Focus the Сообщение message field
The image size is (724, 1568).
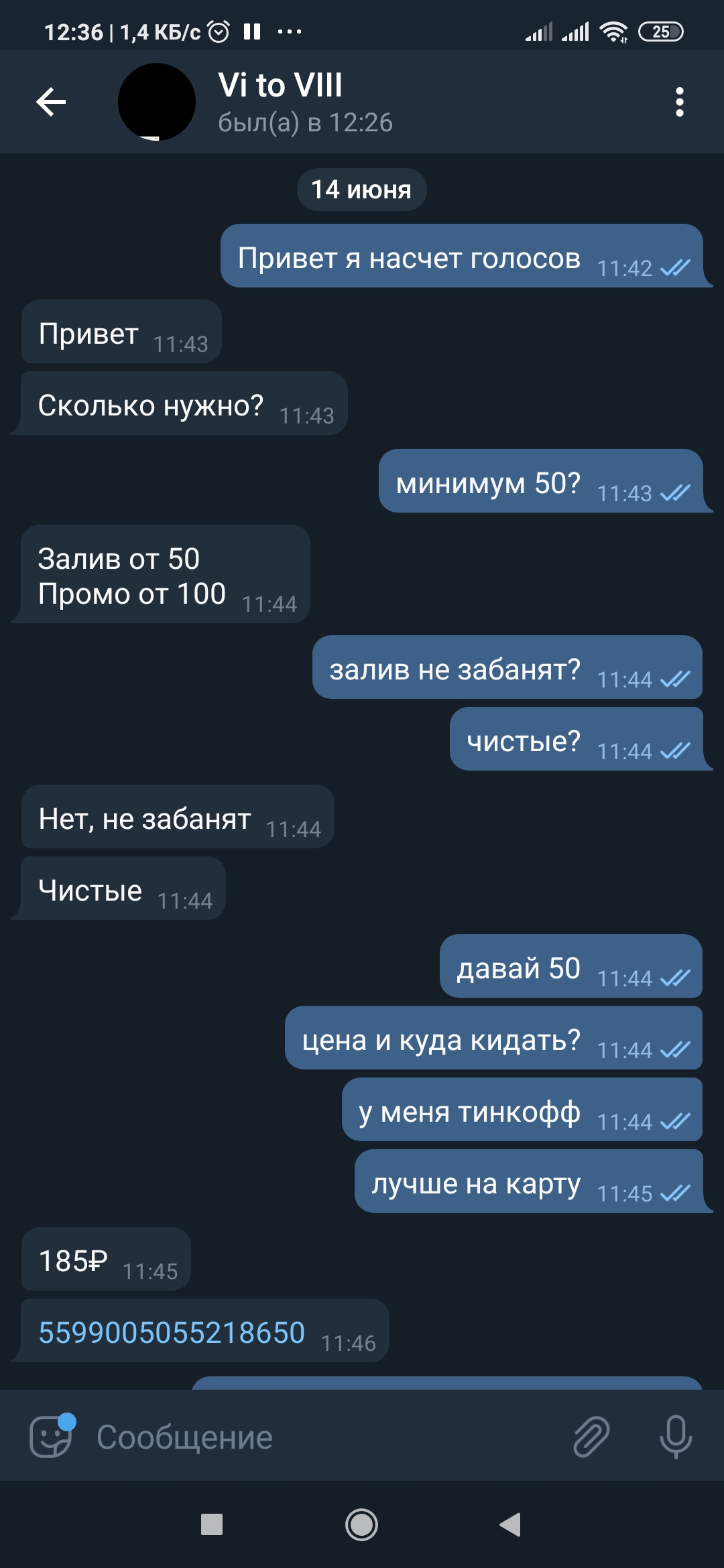322,1437
